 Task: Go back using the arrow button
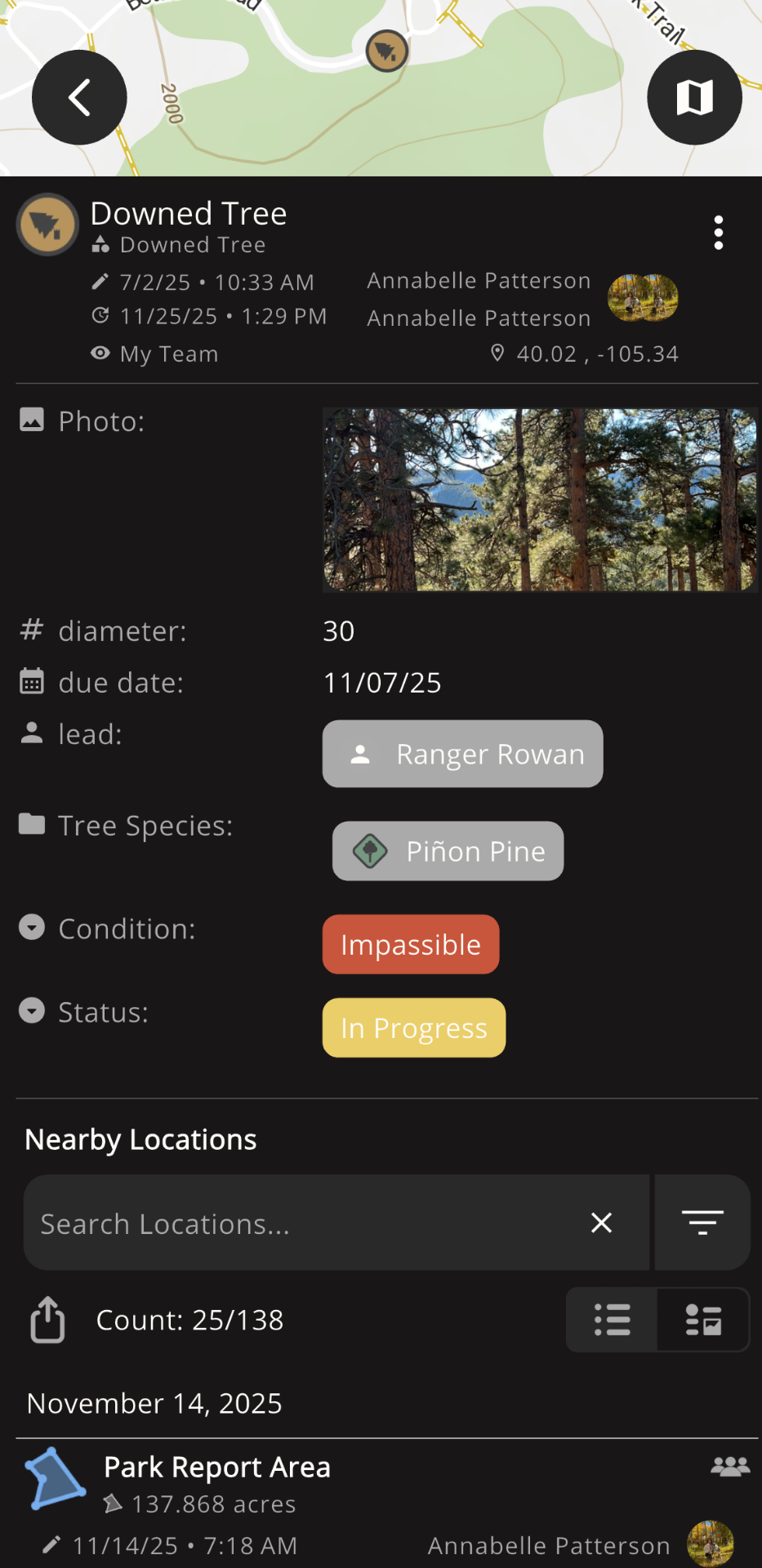pos(79,98)
